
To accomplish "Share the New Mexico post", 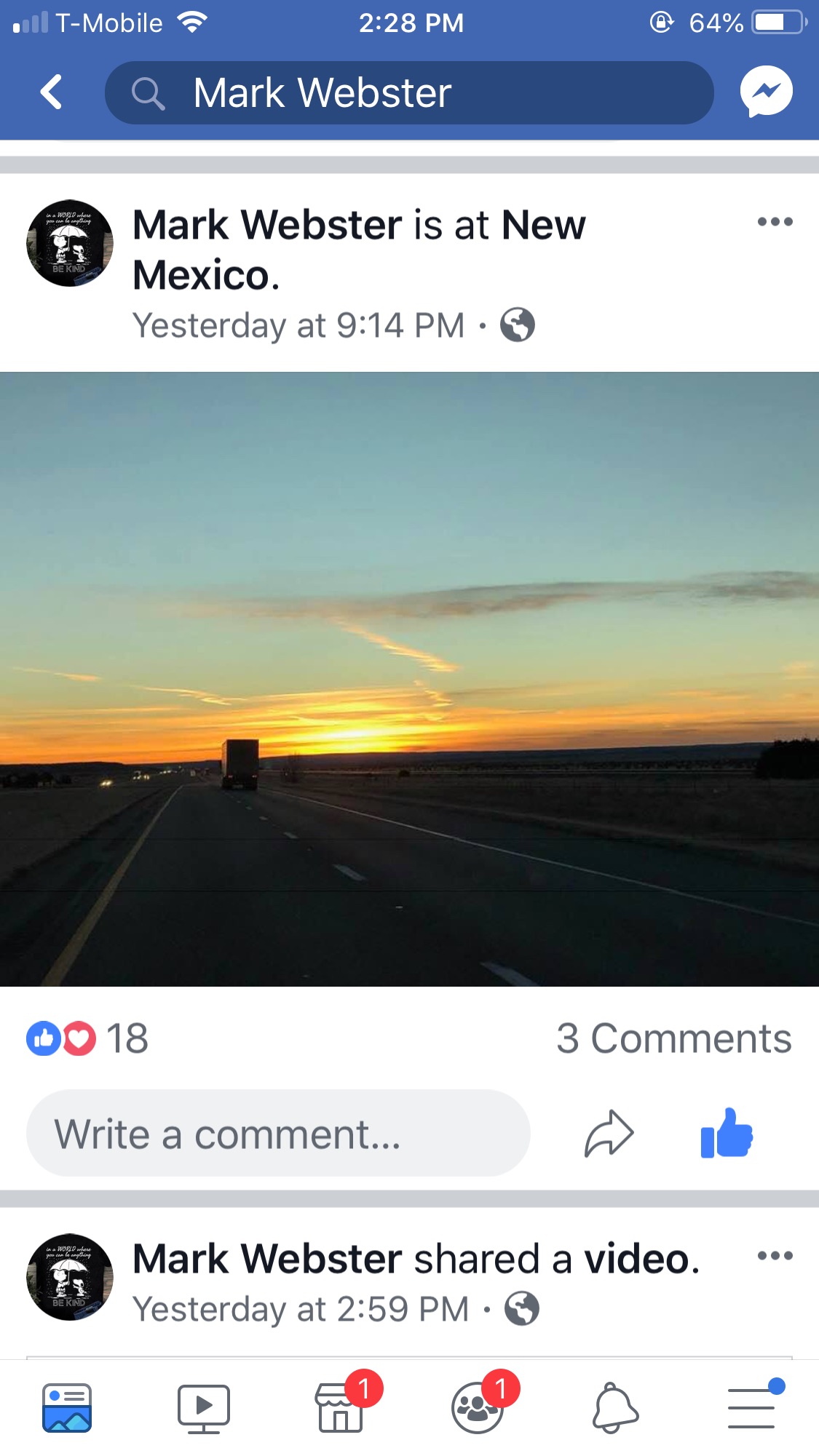I will (609, 1134).
